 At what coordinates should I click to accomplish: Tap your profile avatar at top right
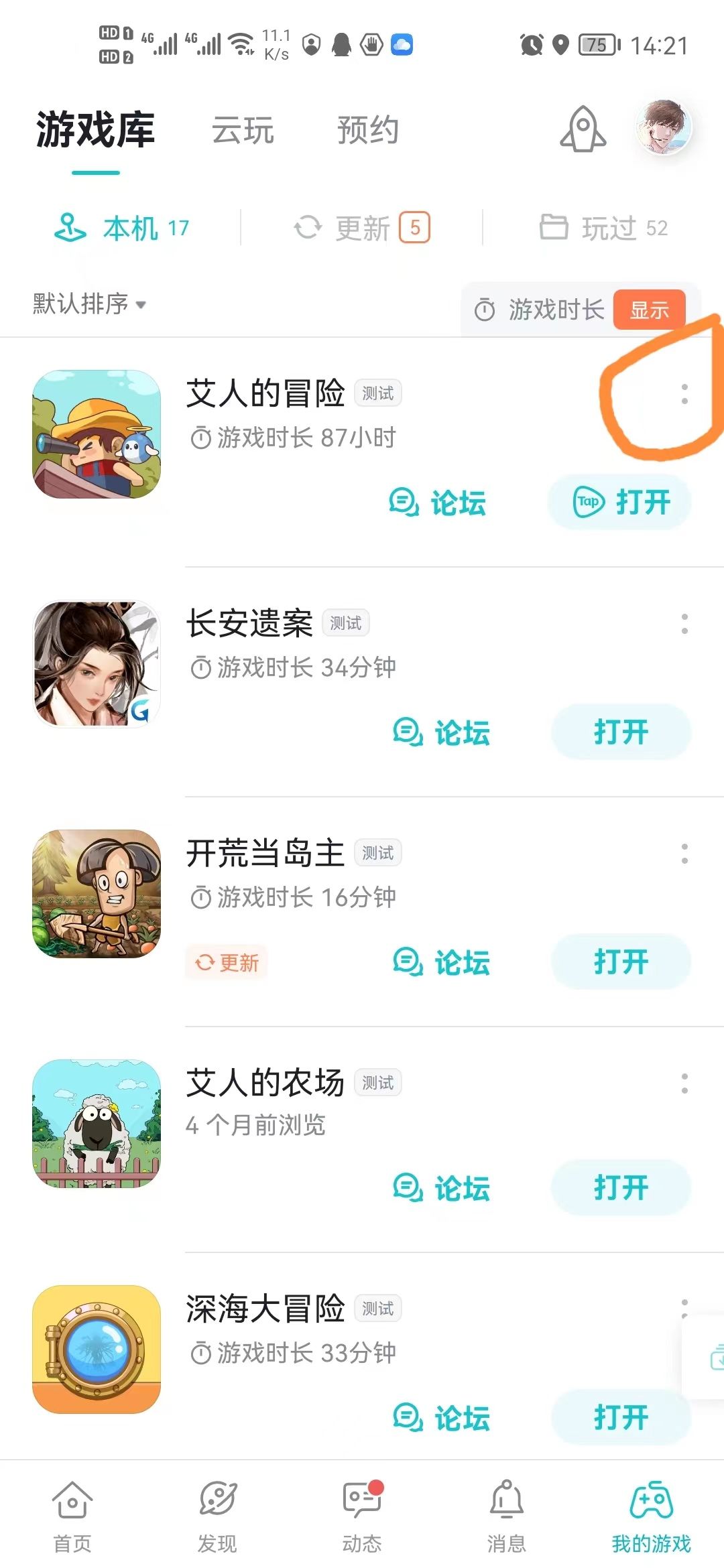point(662,128)
